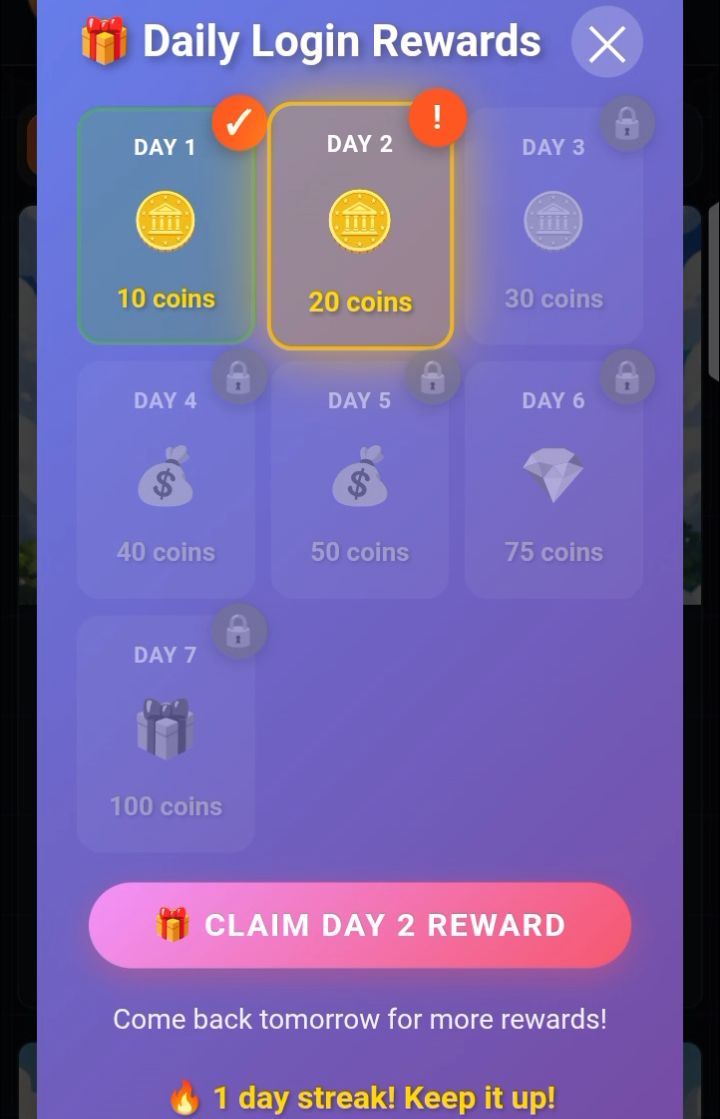This screenshot has width=720, height=1119.
Task: Close the Daily Login Rewards dialog
Action: pyautogui.click(x=606, y=44)
